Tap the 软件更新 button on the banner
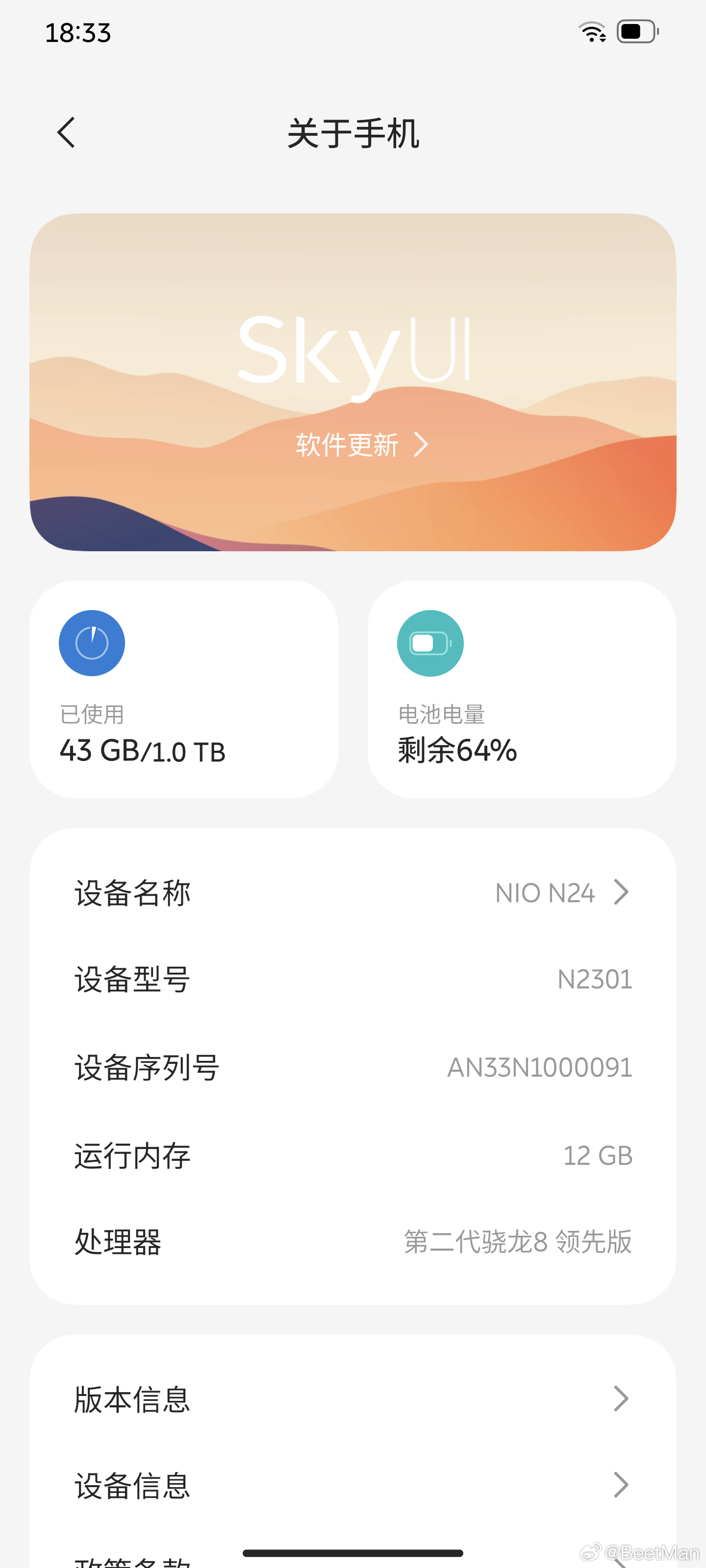 [346, 445]
